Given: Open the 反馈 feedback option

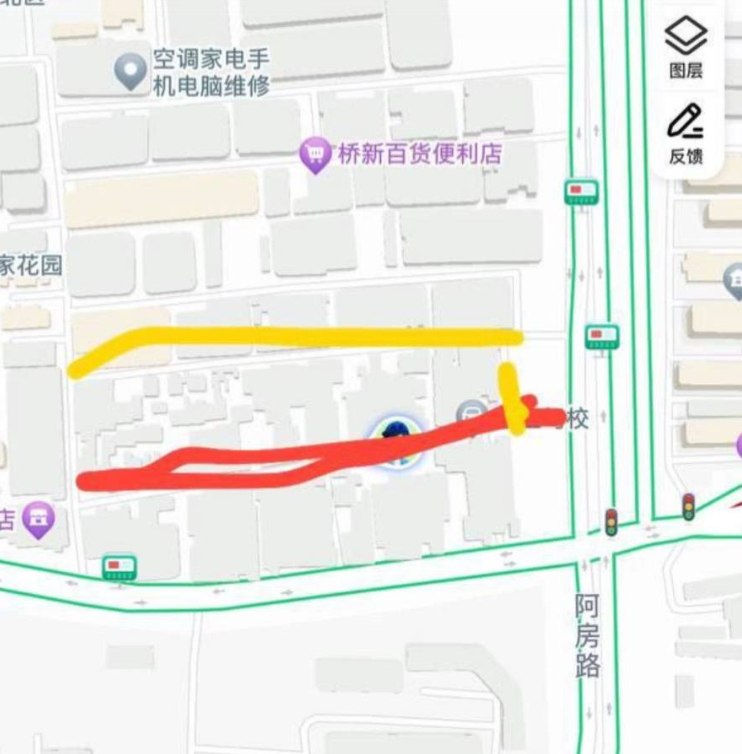Looking at the screenshot, I should 686,131.
